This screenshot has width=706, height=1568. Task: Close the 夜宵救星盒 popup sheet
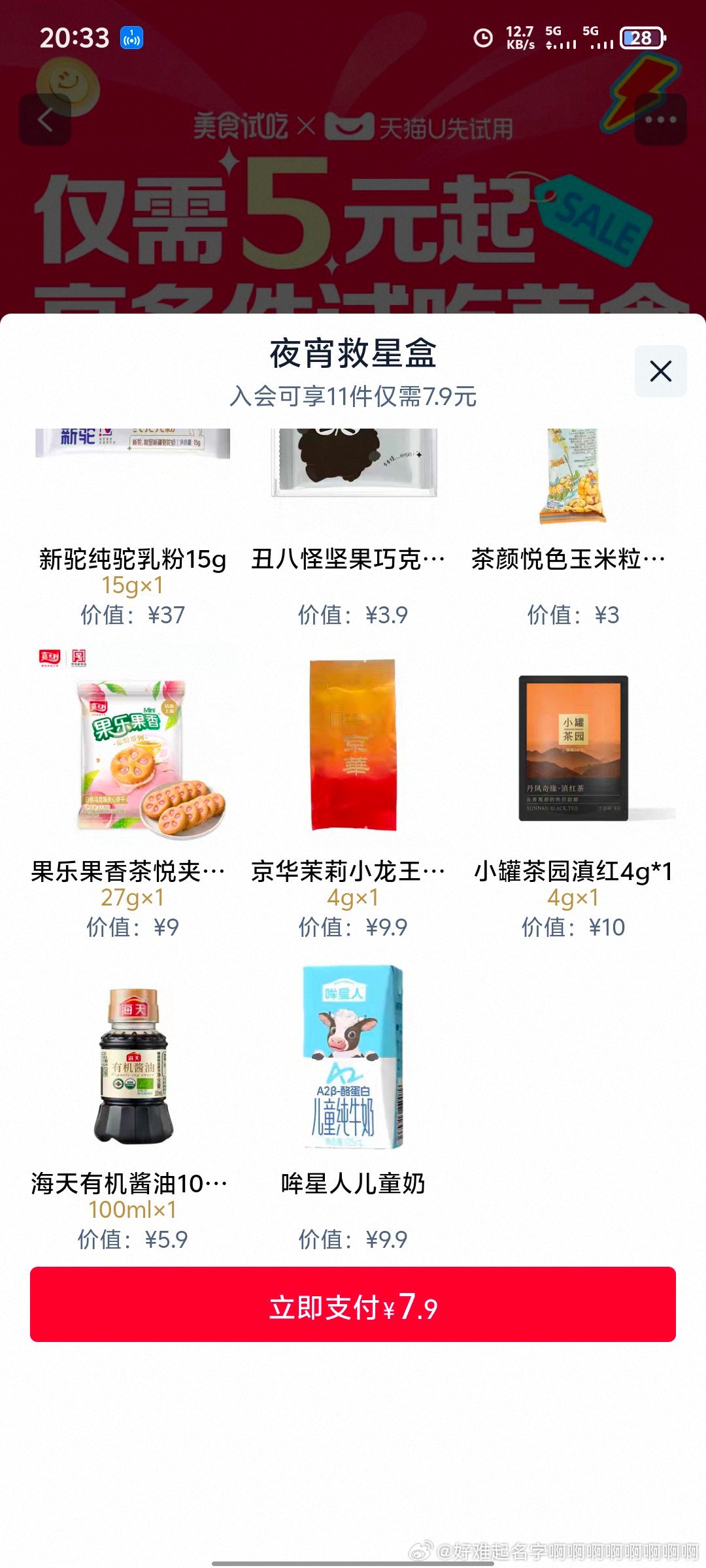(660, 371)
